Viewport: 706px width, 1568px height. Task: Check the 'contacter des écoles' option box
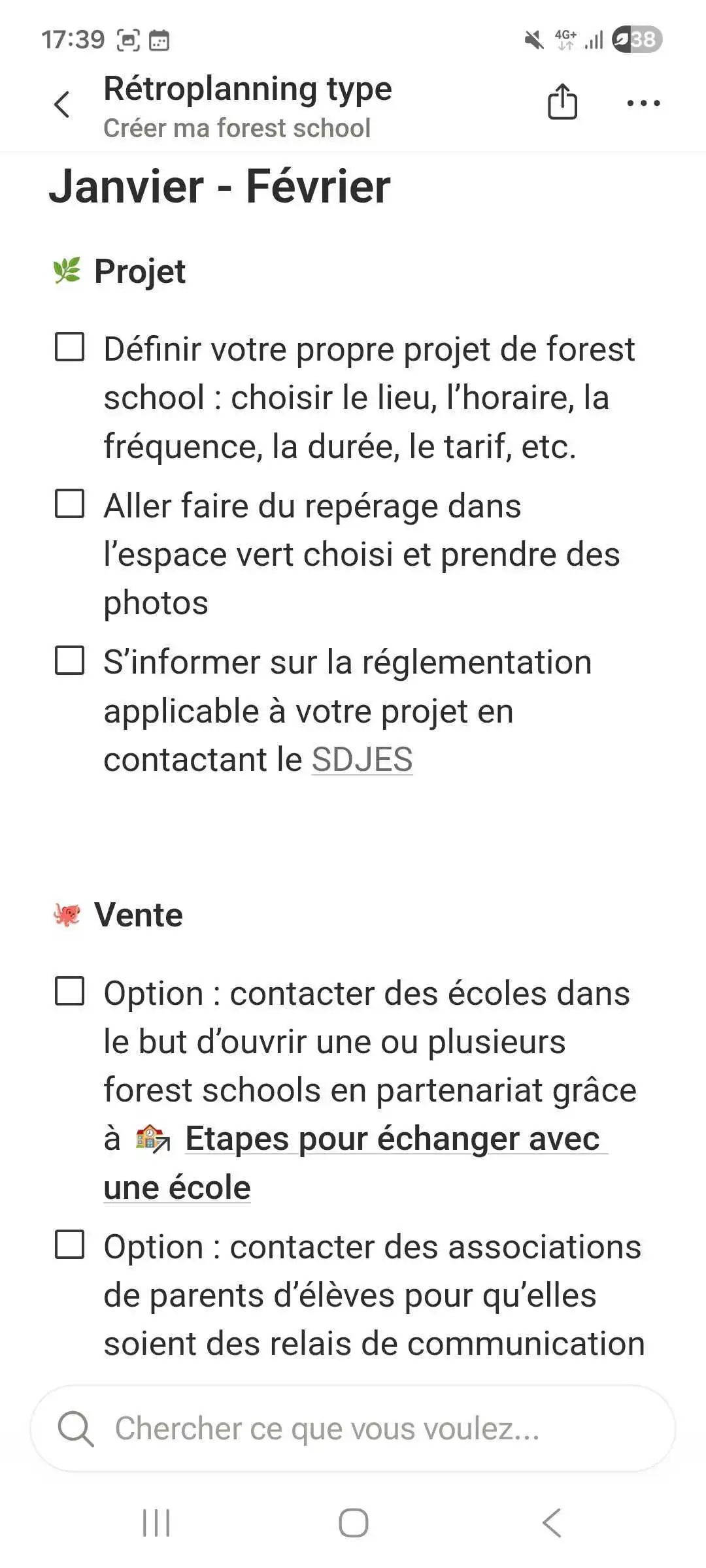click(69, 991)
